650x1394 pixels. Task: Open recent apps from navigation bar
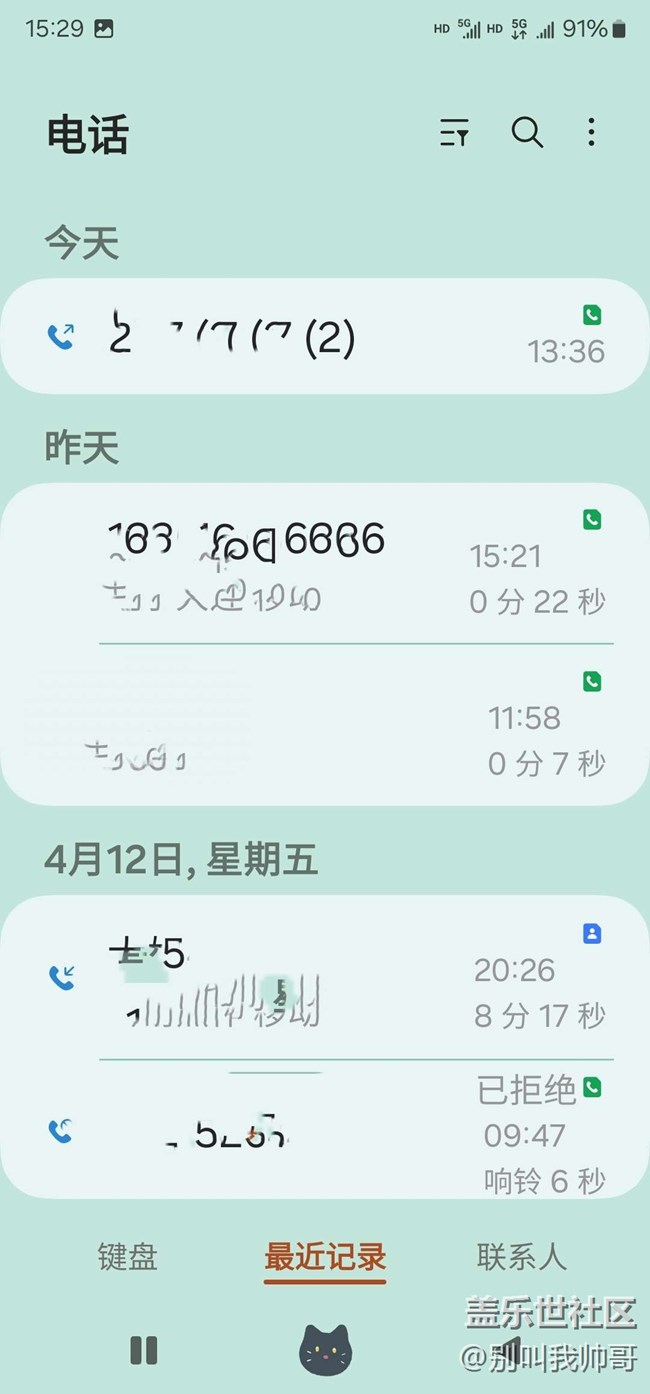point(144,1350)
